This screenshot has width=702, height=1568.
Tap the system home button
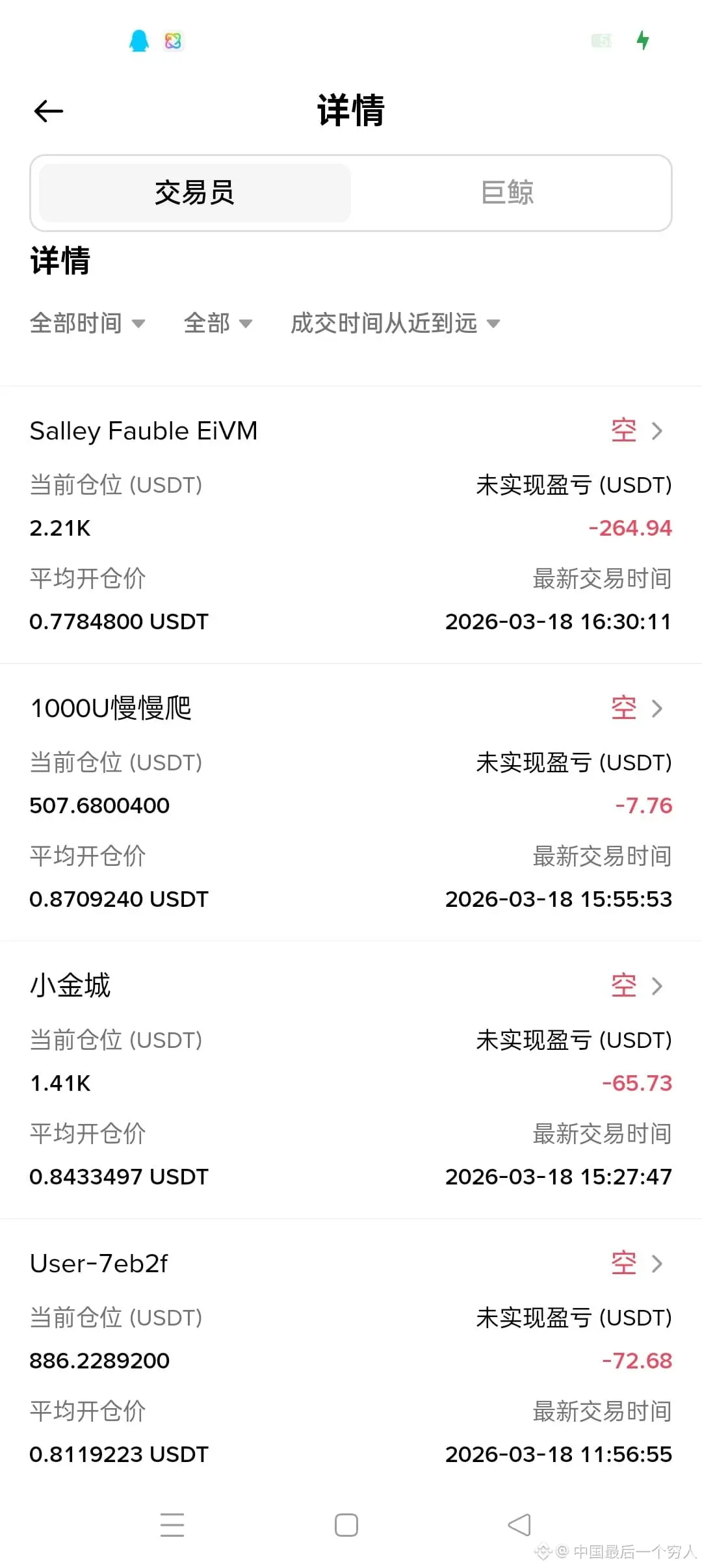(x=346, y=1524)
